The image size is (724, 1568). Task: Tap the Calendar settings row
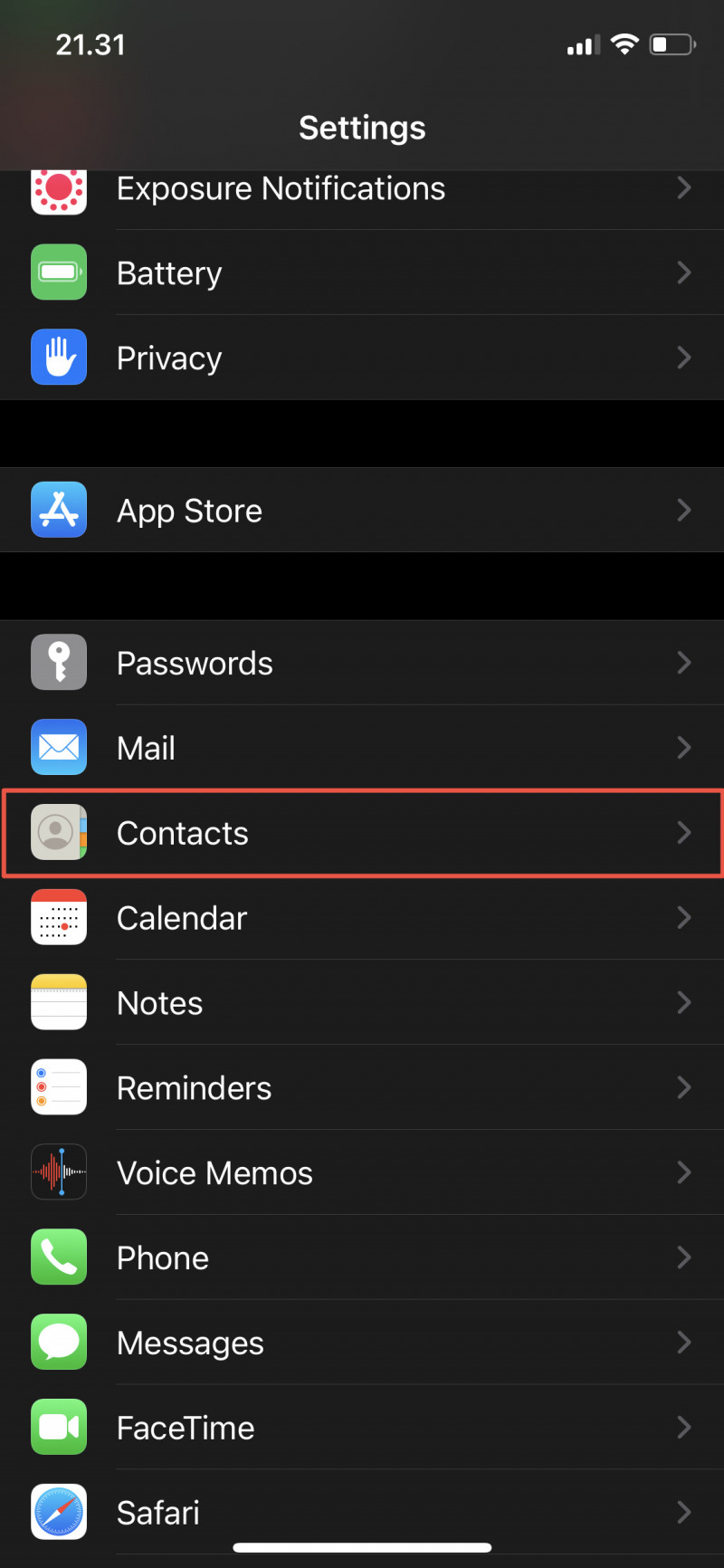click(x=362, y=918)
